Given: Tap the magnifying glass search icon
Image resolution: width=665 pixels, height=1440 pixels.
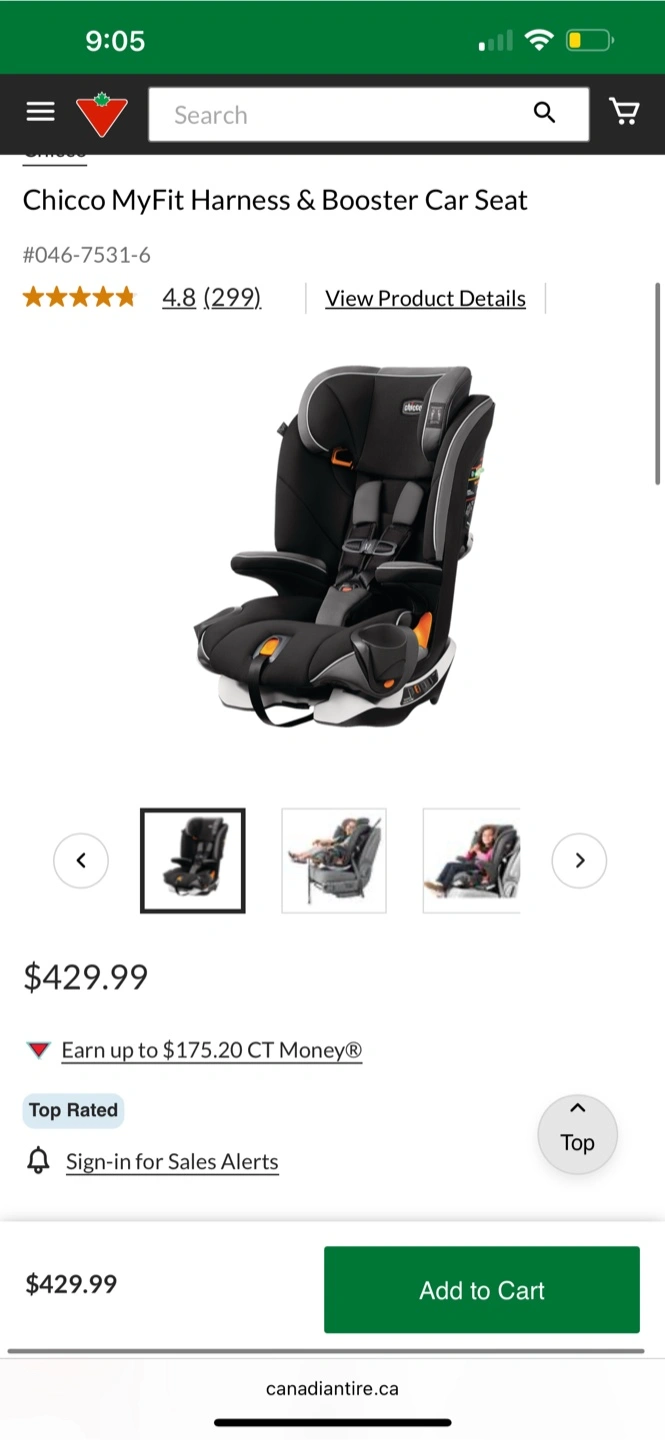Looking at the screenshot, I should pos(544,113).
